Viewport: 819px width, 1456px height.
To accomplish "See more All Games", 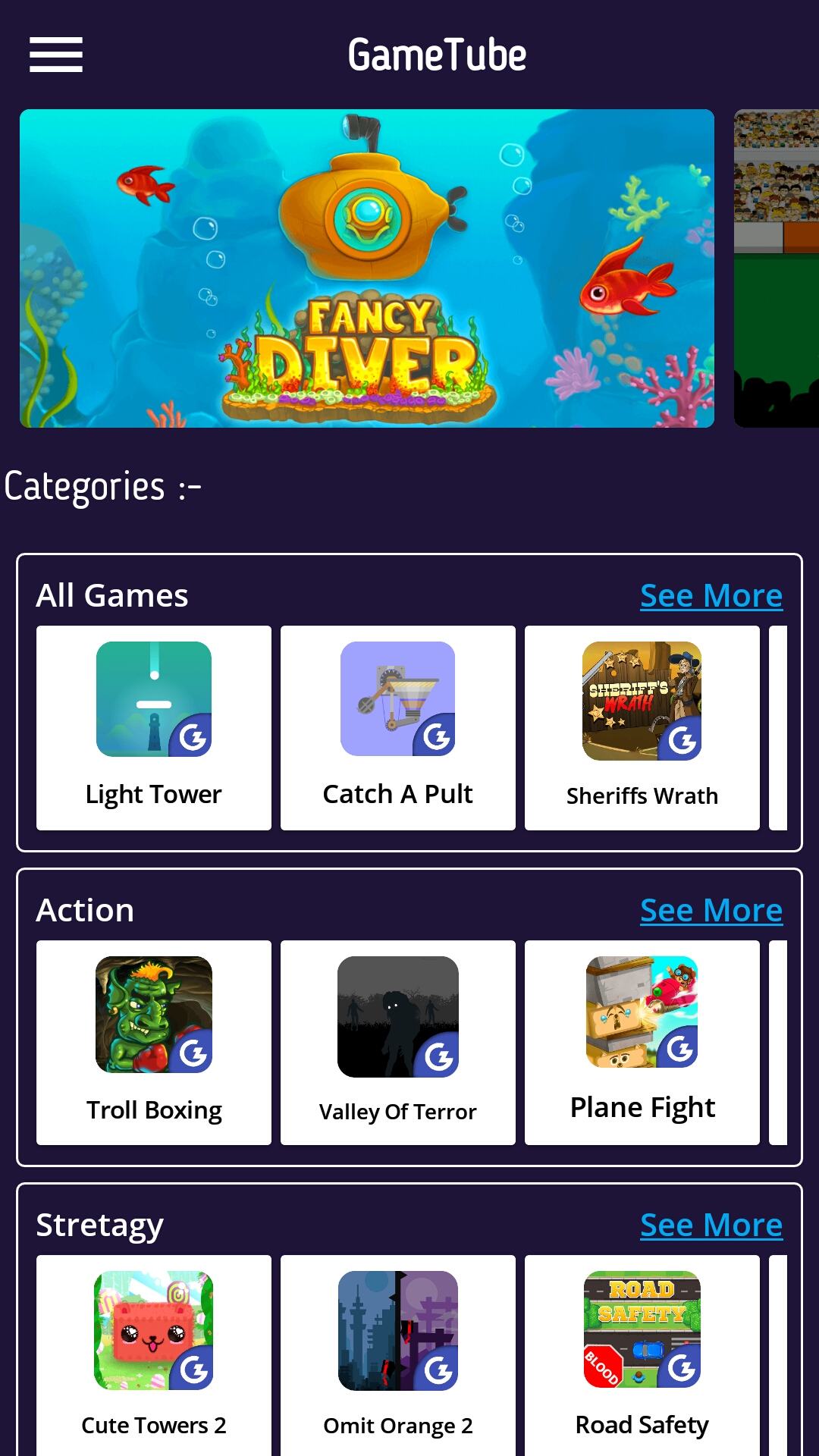I will pyautogui.click(x=711, y=596).
